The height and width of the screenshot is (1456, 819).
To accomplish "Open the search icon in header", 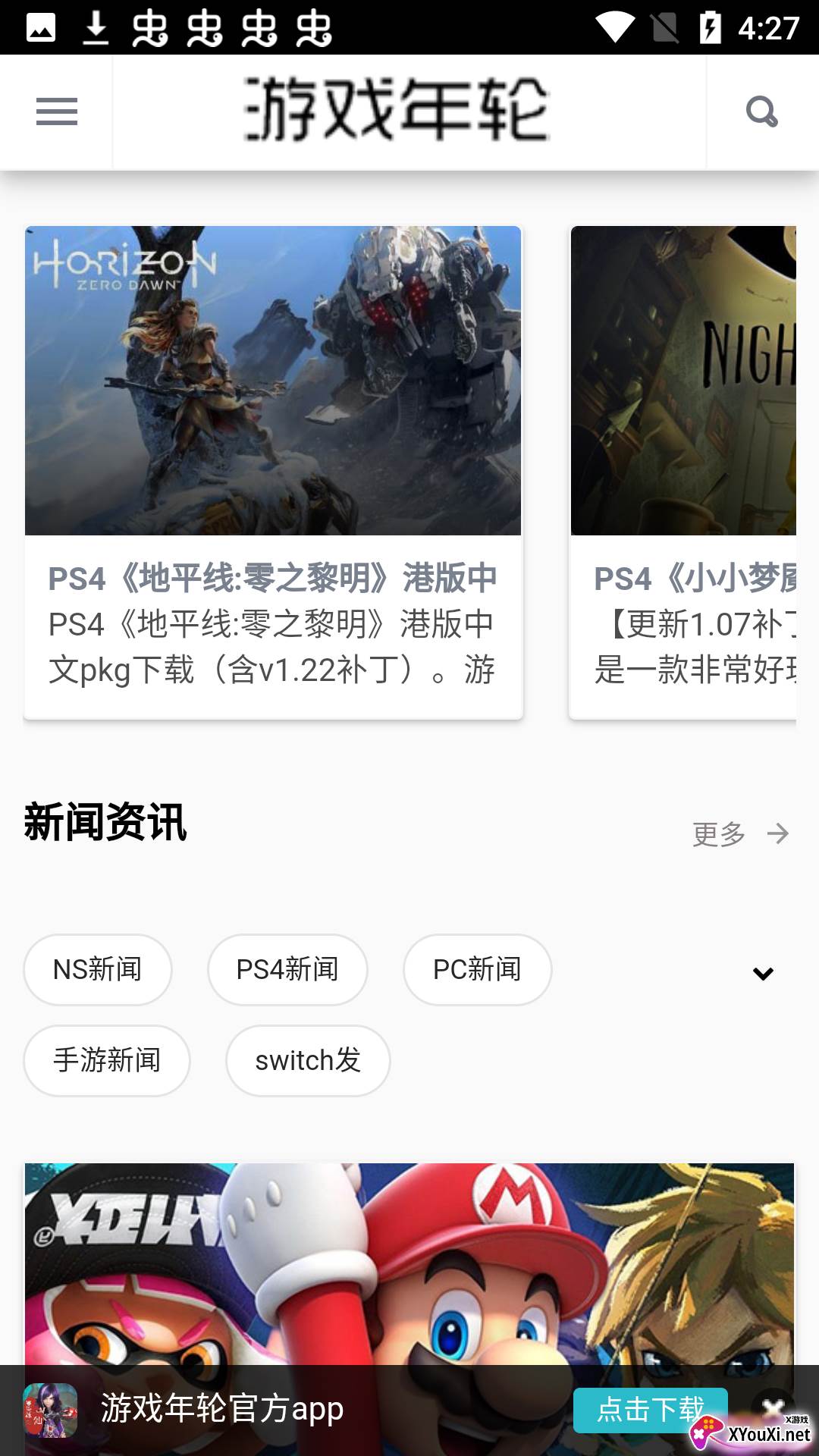I will pyautogui.click(x=761, y=112).
